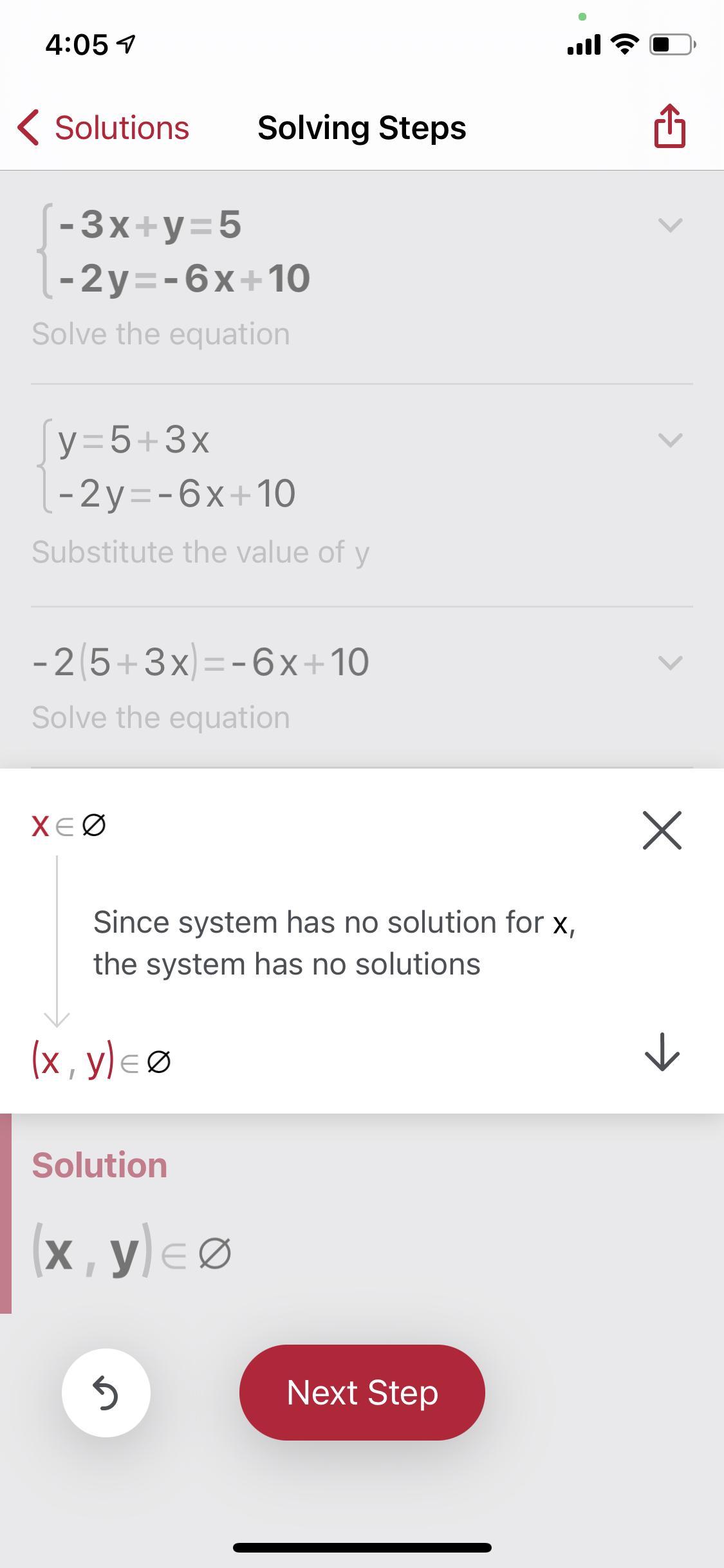Screen dimensions: 724x1568
Task: Expand the -3x+y=5 system step
Action: (x=670, y=225)
